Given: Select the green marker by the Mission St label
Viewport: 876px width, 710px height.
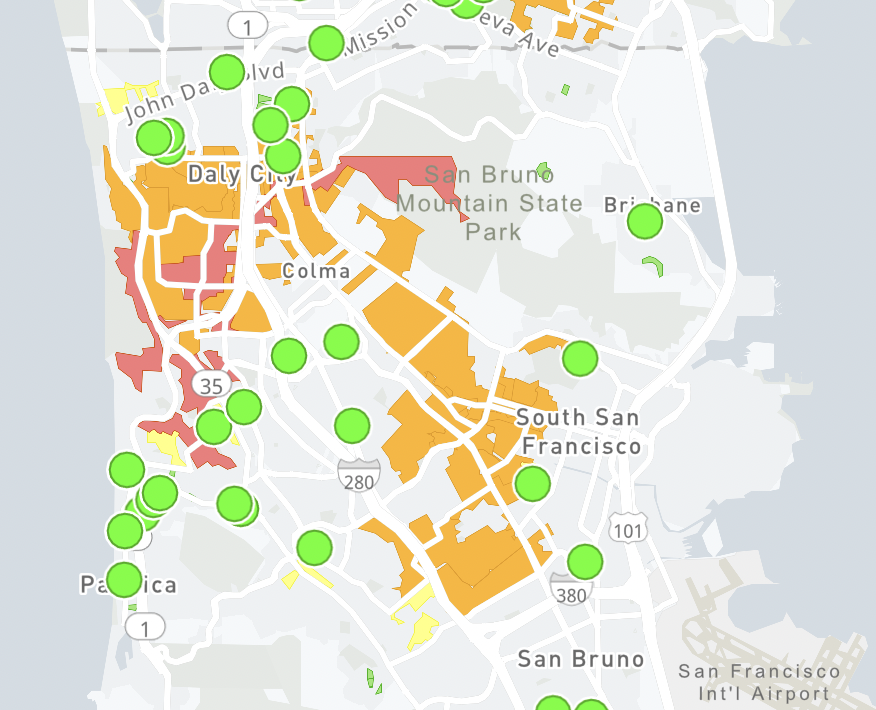Looking at the screenshot, I should 327,43.
